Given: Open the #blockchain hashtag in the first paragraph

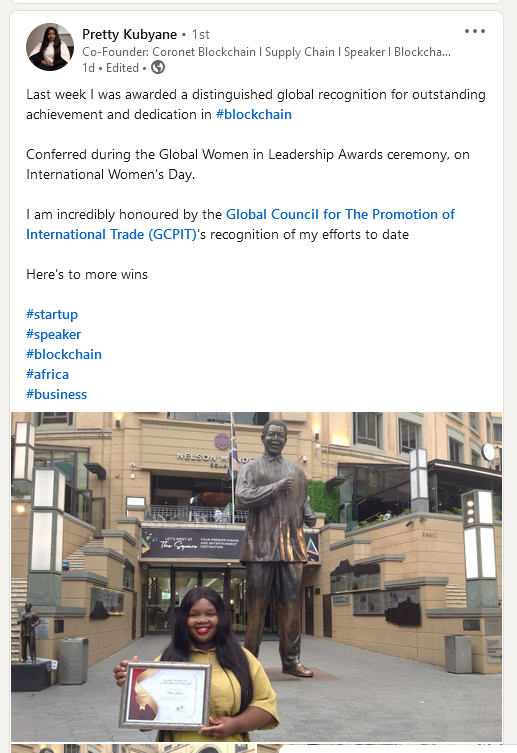Looking at the screenshot, I should 254,114.
